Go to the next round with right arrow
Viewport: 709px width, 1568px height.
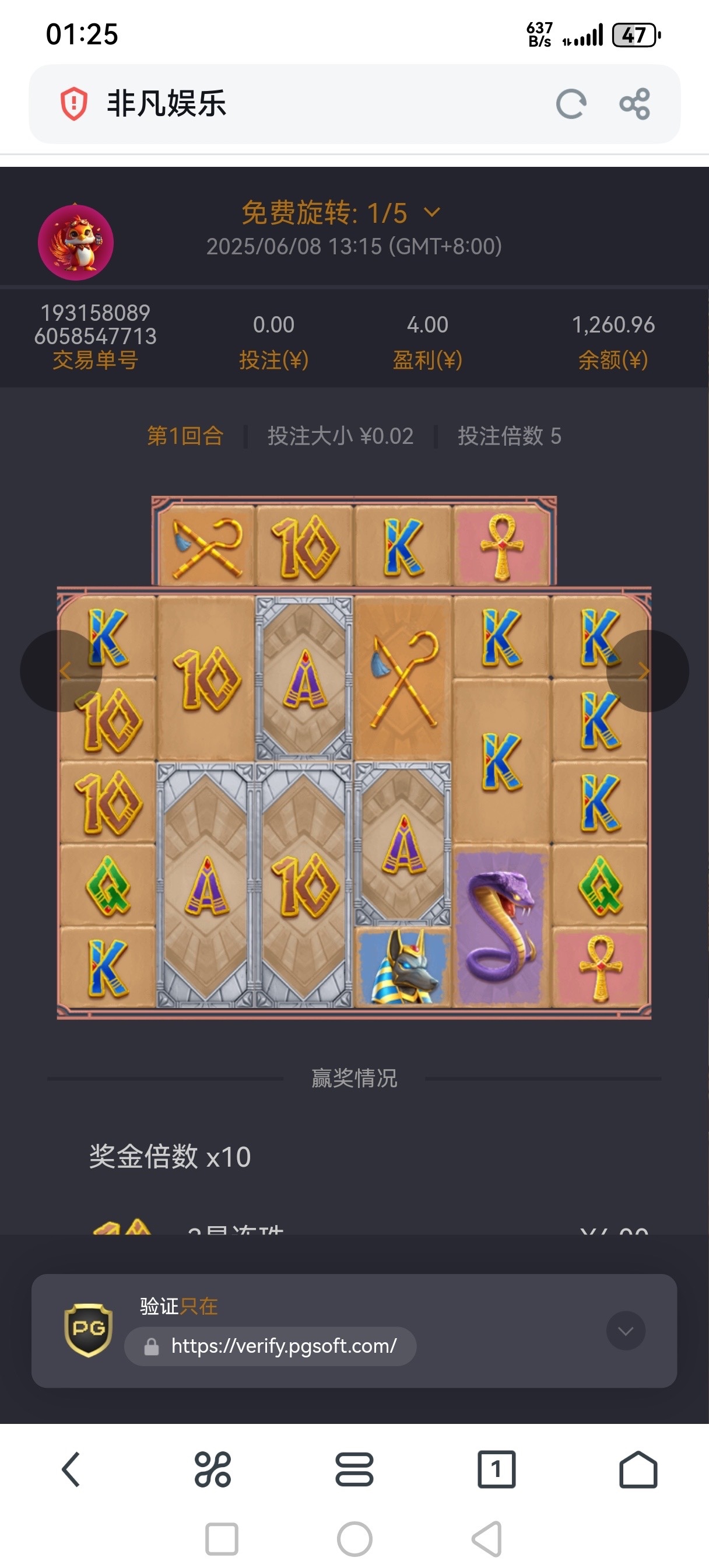[x=647, y=671]
